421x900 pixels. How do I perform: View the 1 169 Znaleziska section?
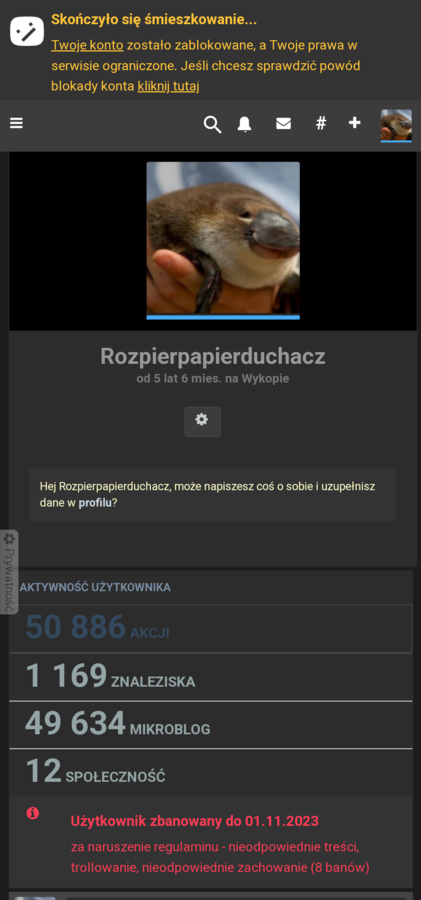click(210, 677)
